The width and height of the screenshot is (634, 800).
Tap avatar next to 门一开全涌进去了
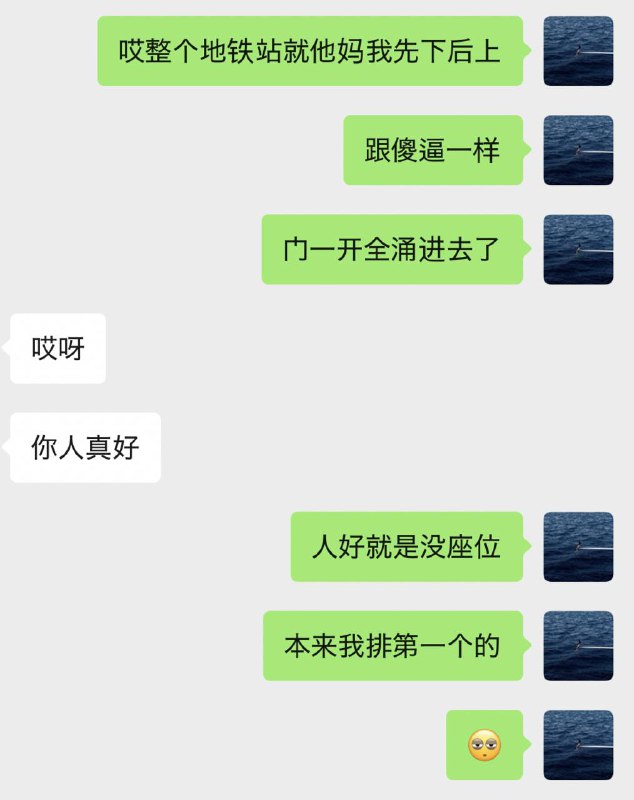(578, 249)
